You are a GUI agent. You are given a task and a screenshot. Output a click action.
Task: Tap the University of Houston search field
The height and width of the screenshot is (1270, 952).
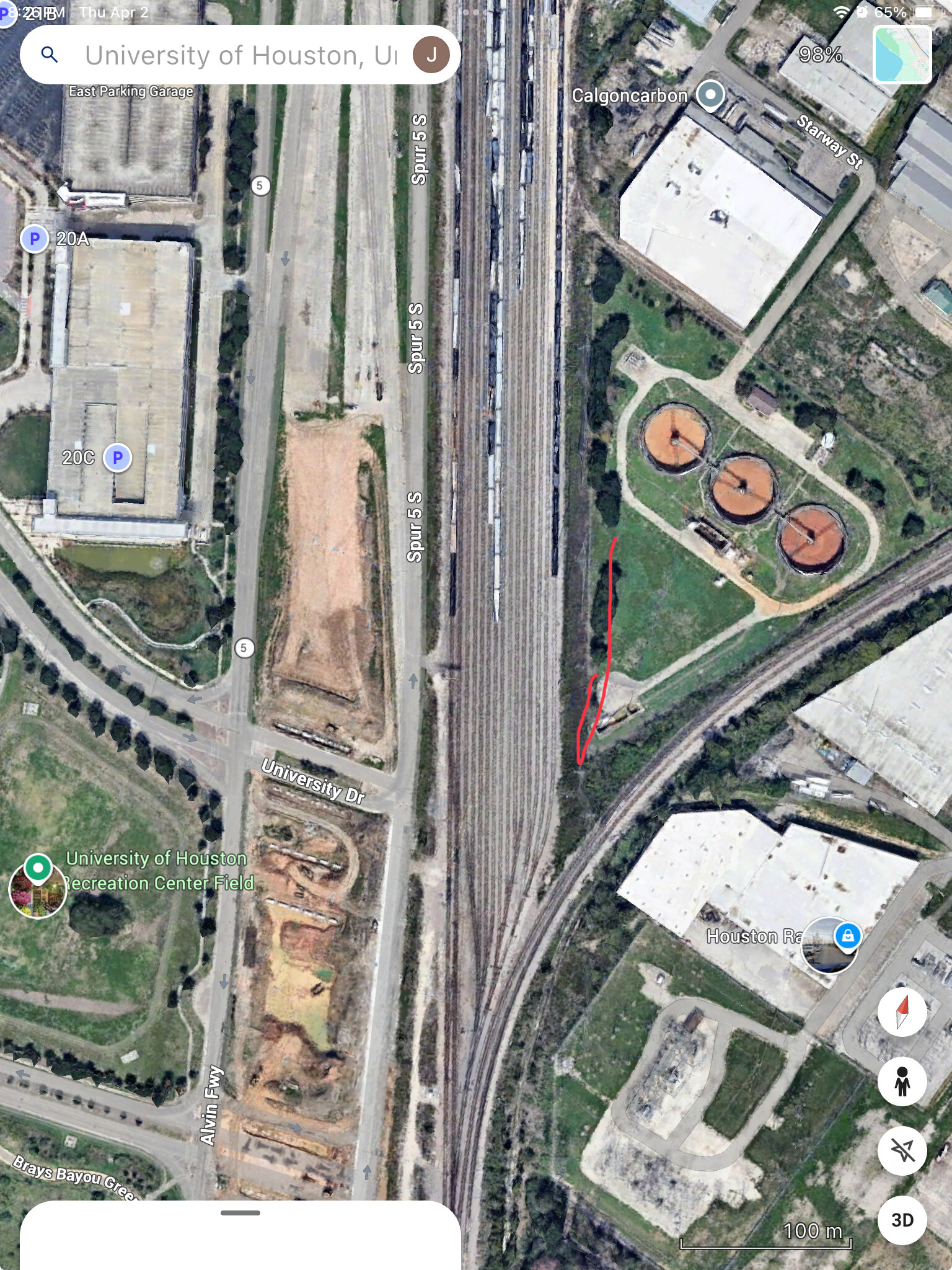tap(240, 56)
